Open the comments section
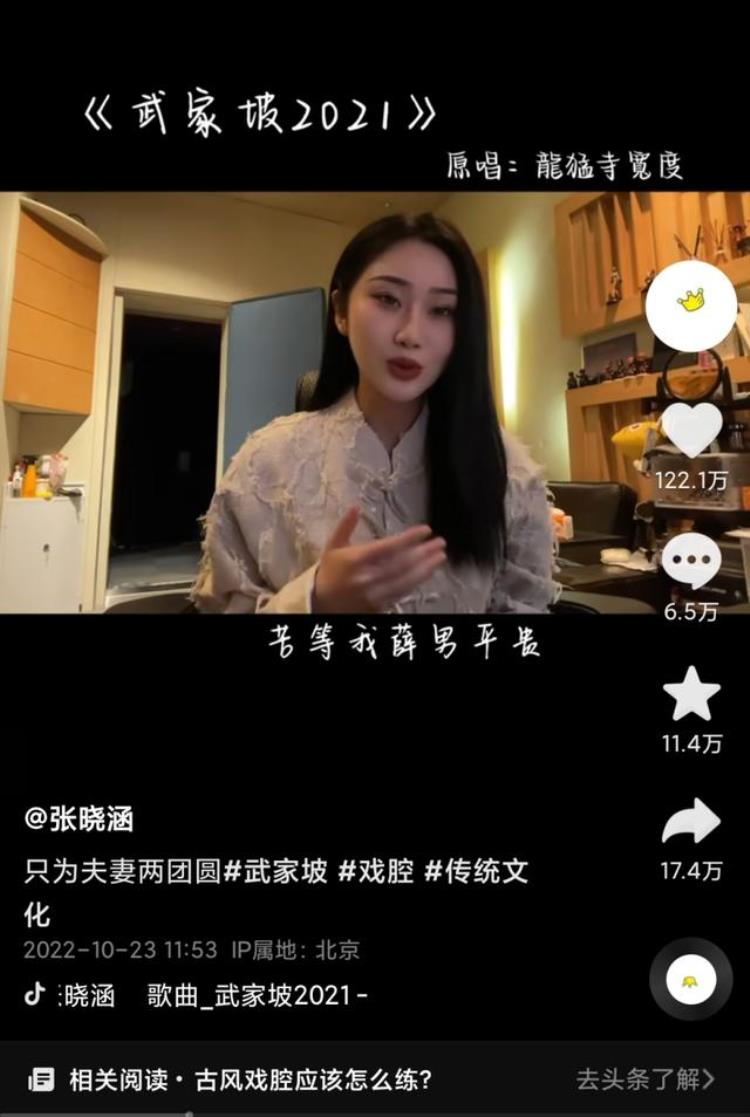This screenshot has width=750, height=1117. click(691, 563)
